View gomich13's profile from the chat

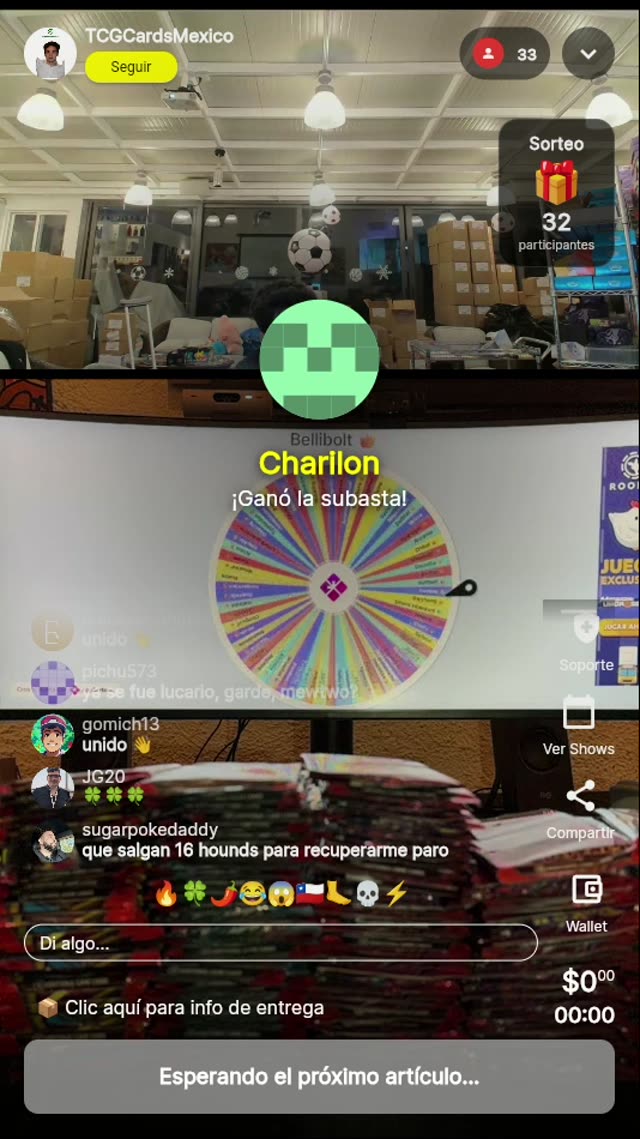click(52, 735)
